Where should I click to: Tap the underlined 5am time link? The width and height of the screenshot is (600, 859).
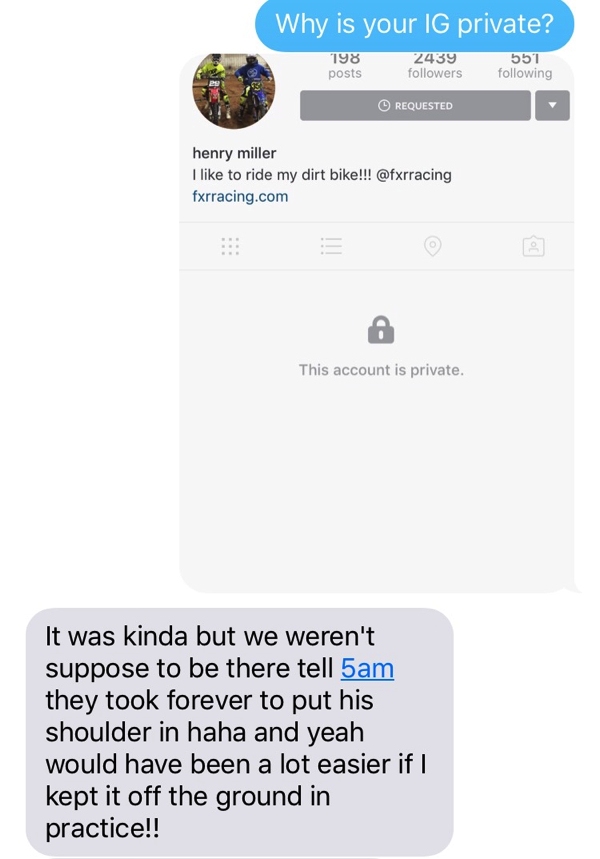(367, 668)
